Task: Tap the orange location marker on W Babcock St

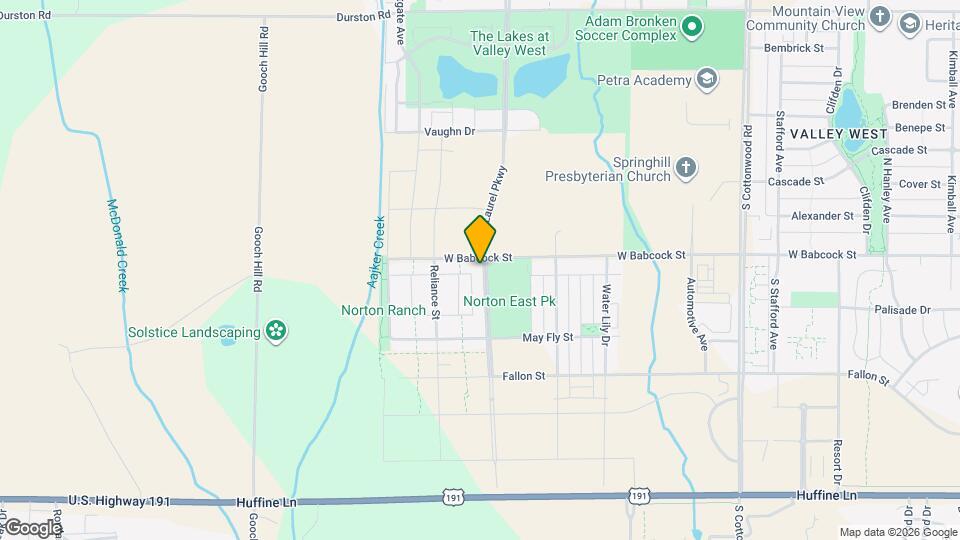Action: click(x=480, y=239)
